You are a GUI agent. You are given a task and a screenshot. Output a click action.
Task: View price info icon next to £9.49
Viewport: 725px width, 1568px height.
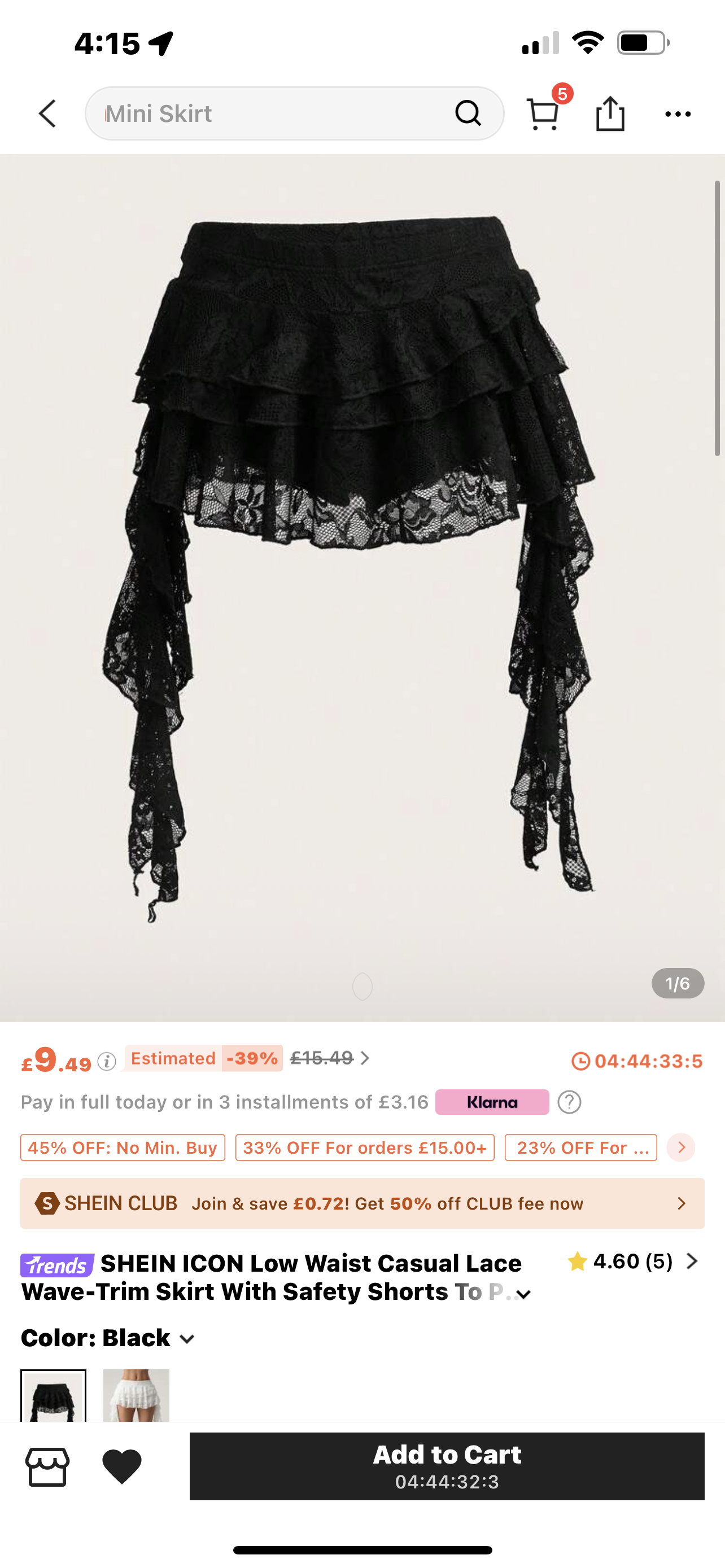[x=107, y=1062]
